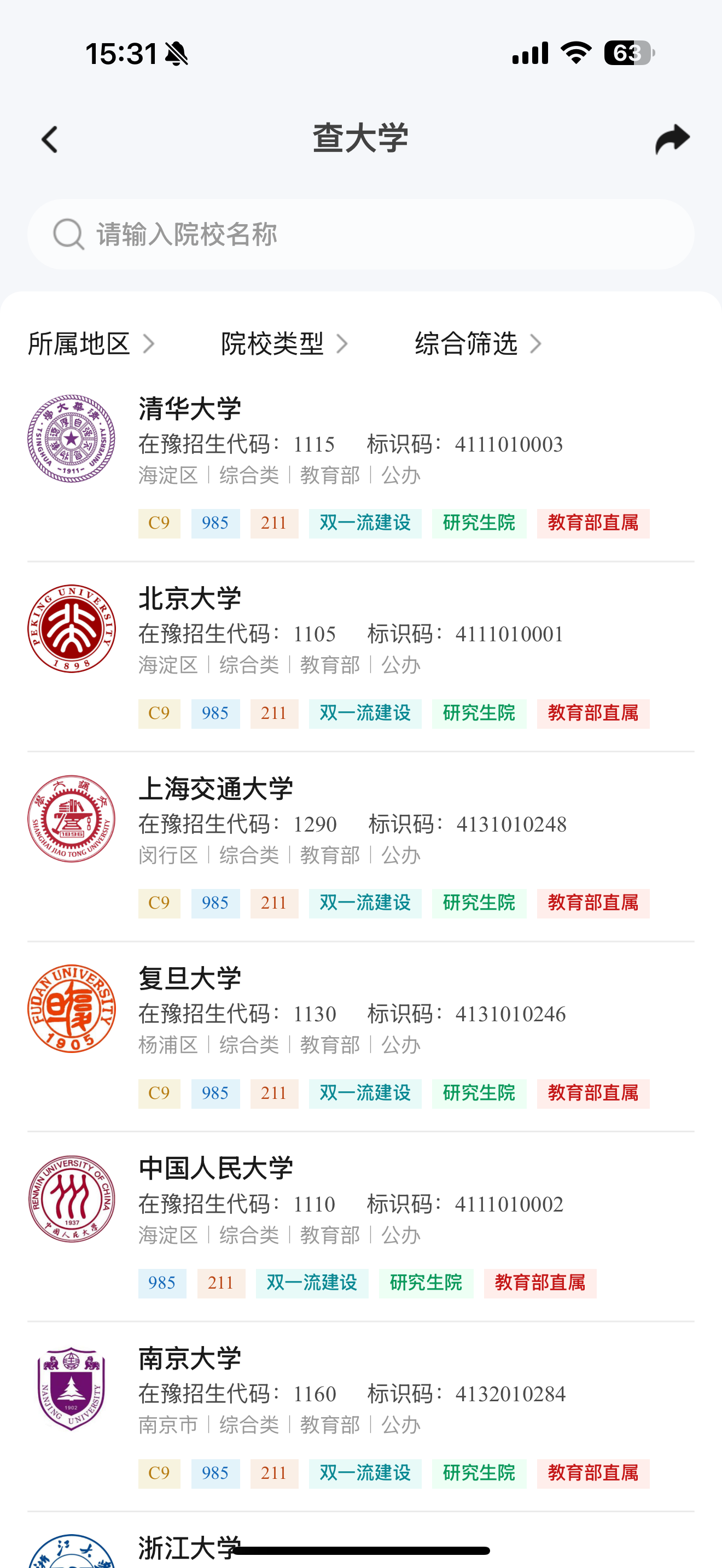Open the 院校类型 filter
The image size is (722, 1568).
pyautogui.click(x=285, y=344)
